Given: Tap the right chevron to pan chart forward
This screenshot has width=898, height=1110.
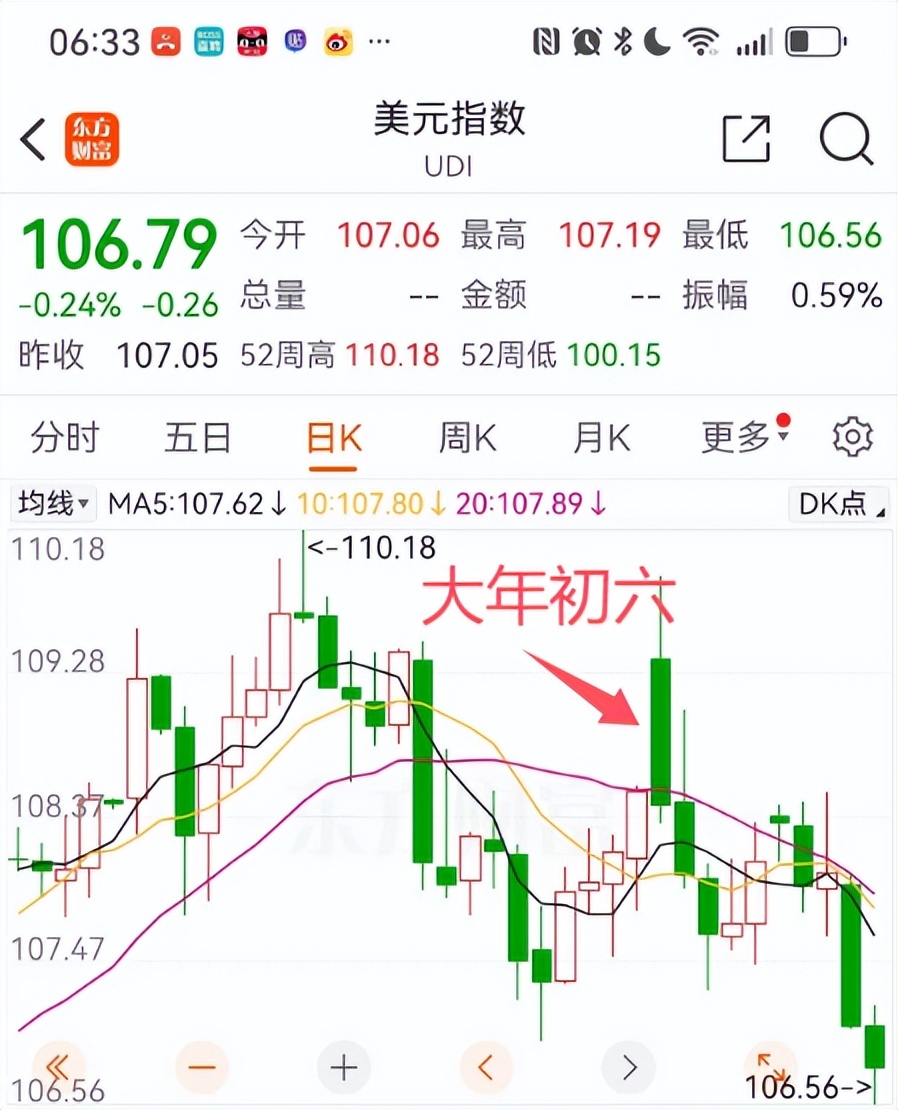Looking at the screenshot, I should point(628,1067).
